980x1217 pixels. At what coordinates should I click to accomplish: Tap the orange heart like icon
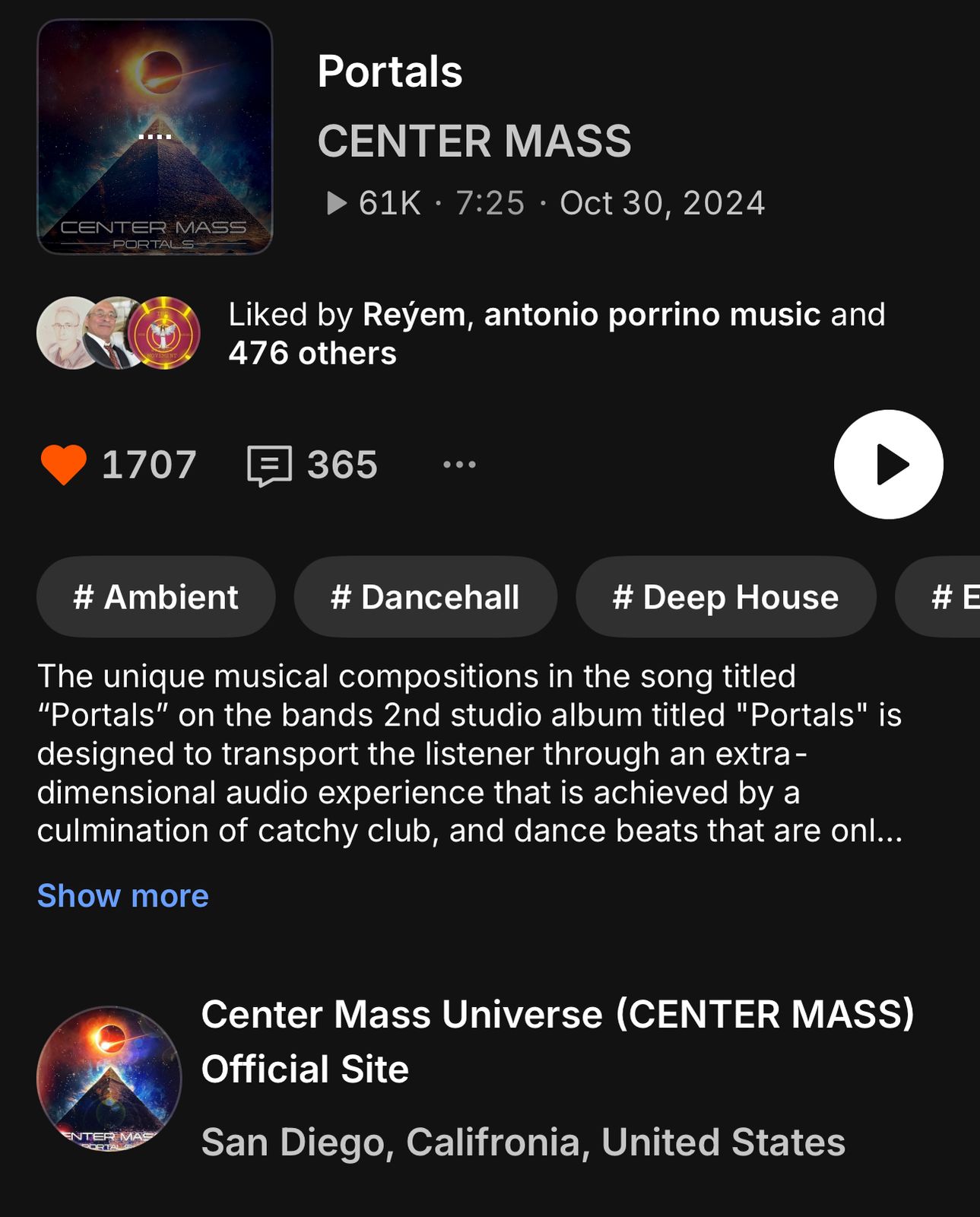click(64, 464)
